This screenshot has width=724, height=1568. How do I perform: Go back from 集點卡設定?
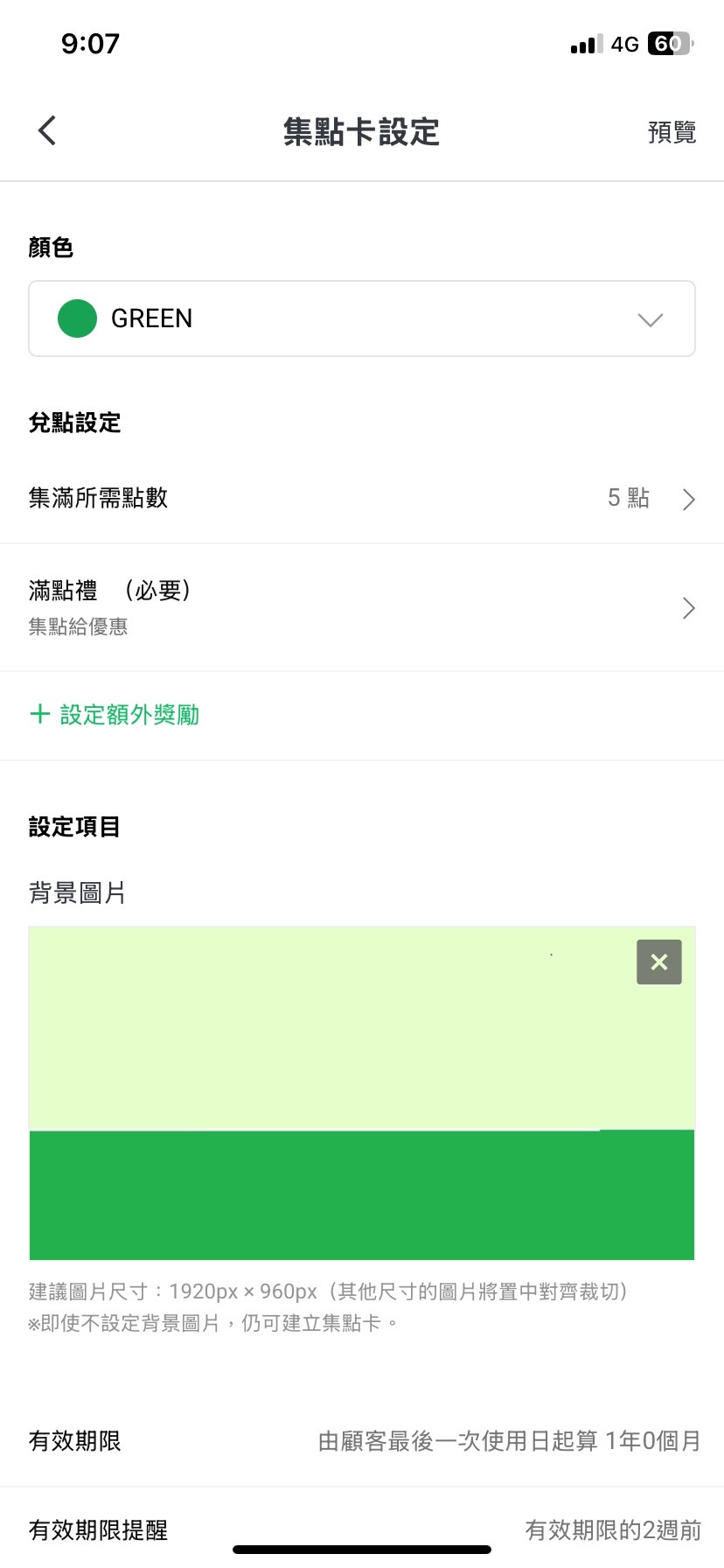[47, 131]
